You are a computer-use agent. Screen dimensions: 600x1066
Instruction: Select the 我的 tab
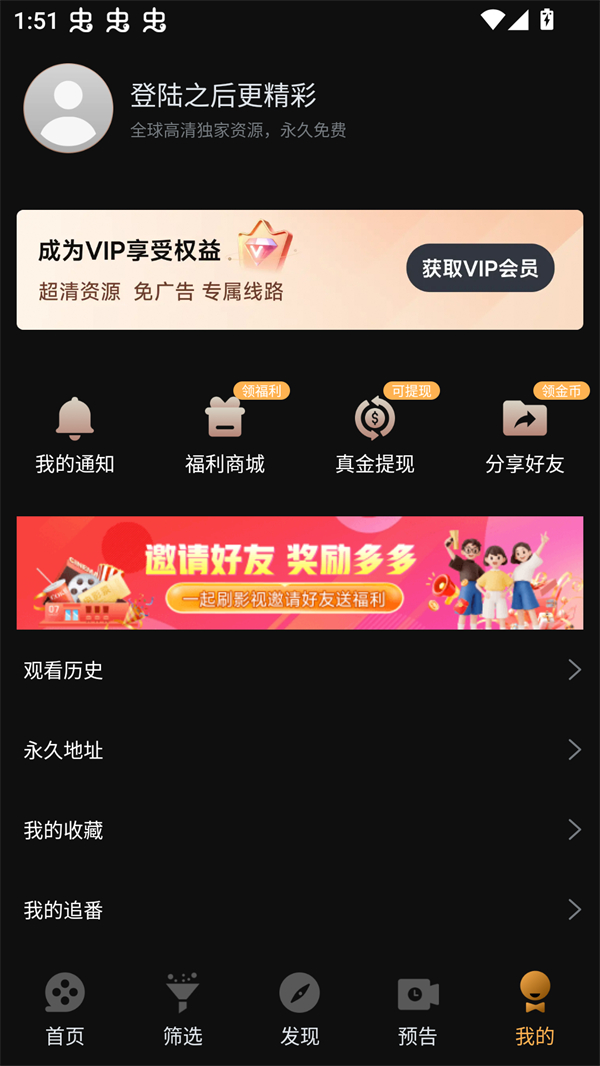point(535,1008)
